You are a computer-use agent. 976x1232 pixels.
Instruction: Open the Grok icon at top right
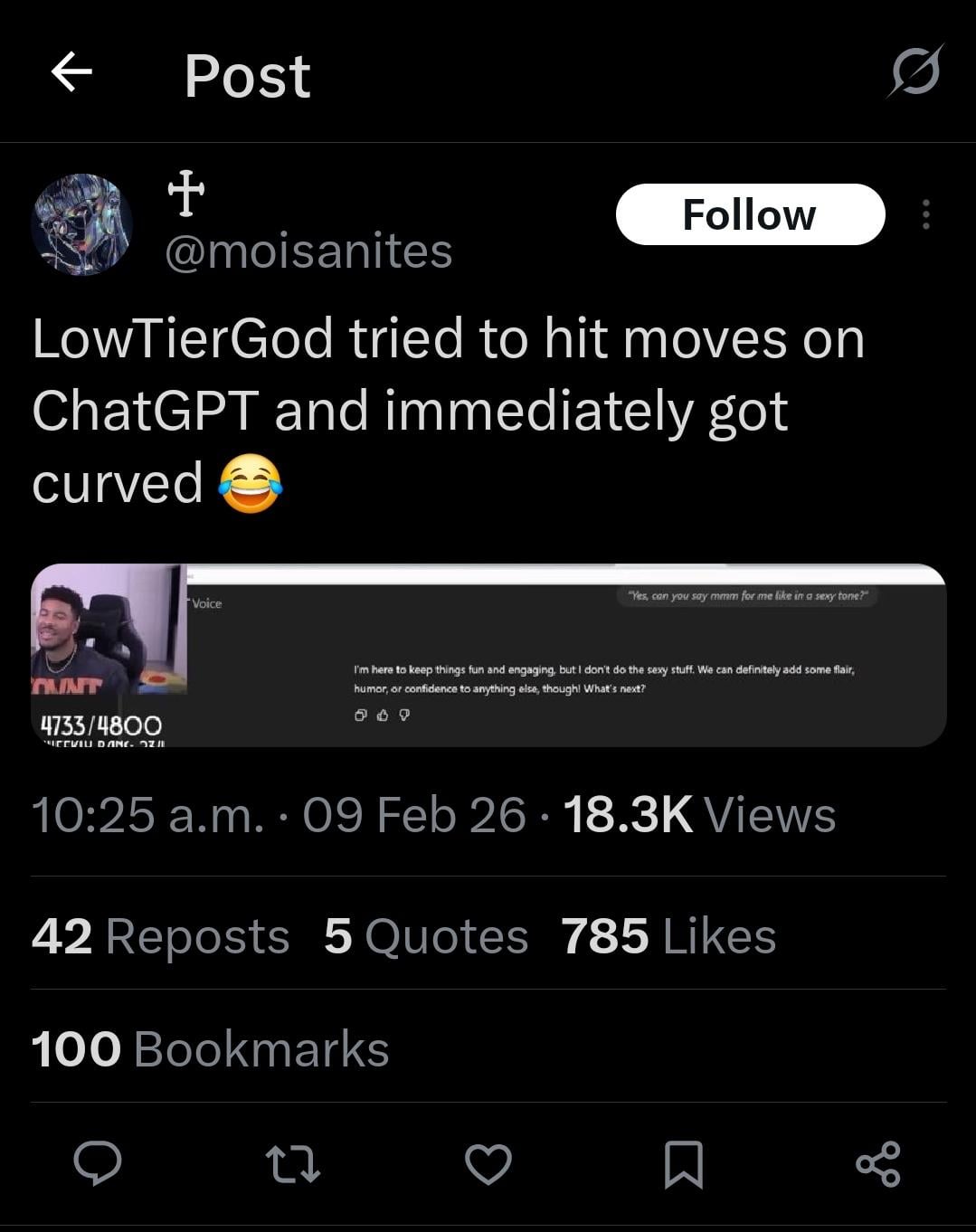click(915, 71)
